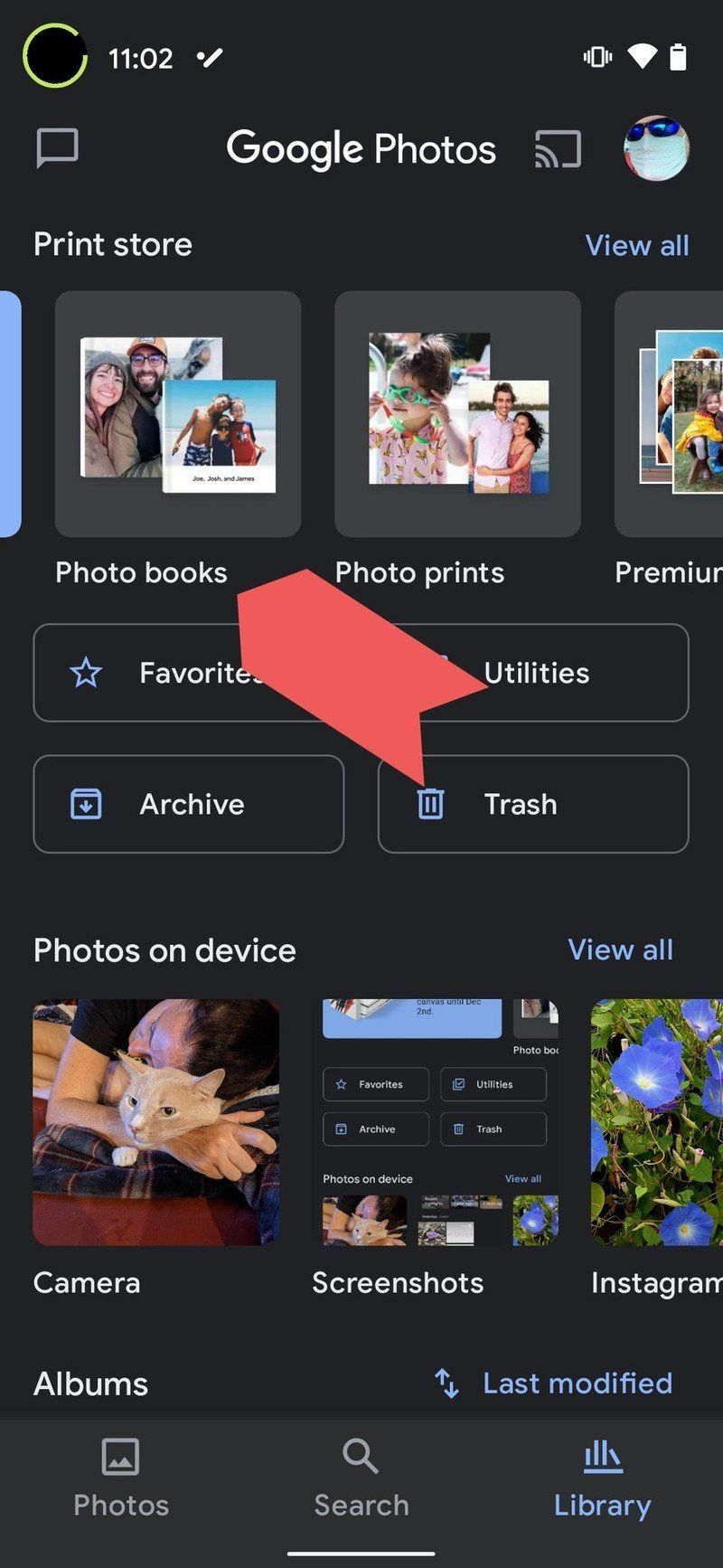Open the Photo prints card
This screenshot has height=1568, width=723.
[x=457, y=414]
